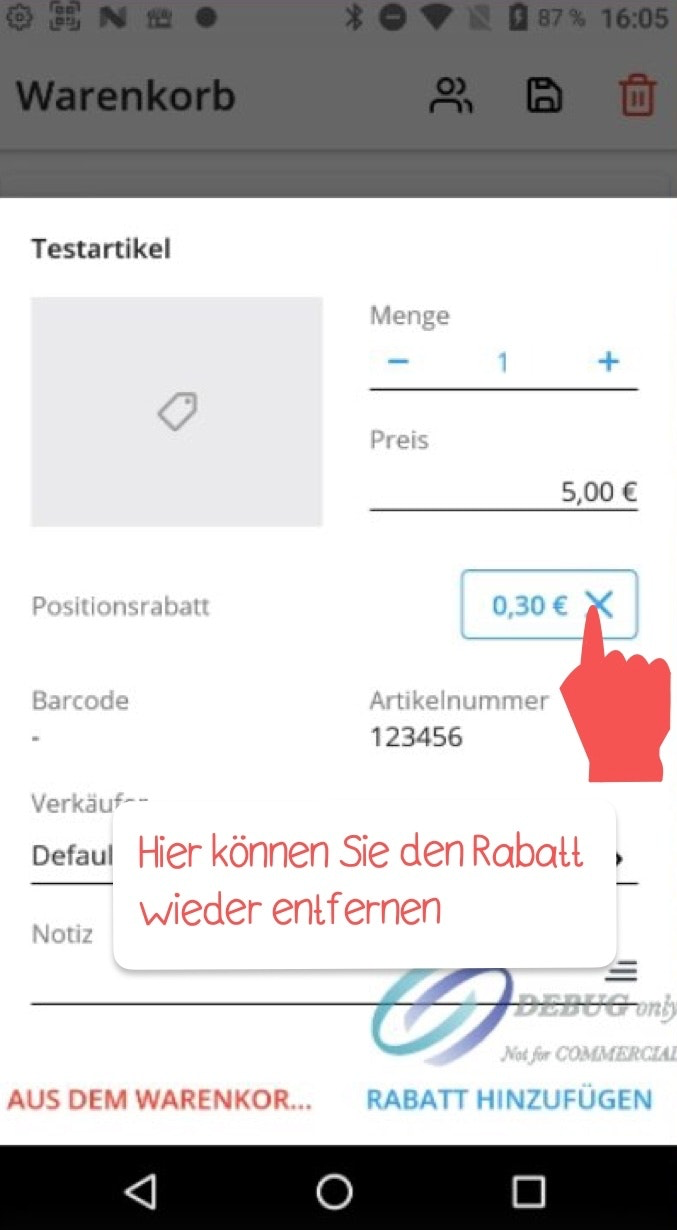Viewport: 677px width, 1230px height.
Task: Tap the Testartikel image placeholder
Action: [x=176, y=411]
